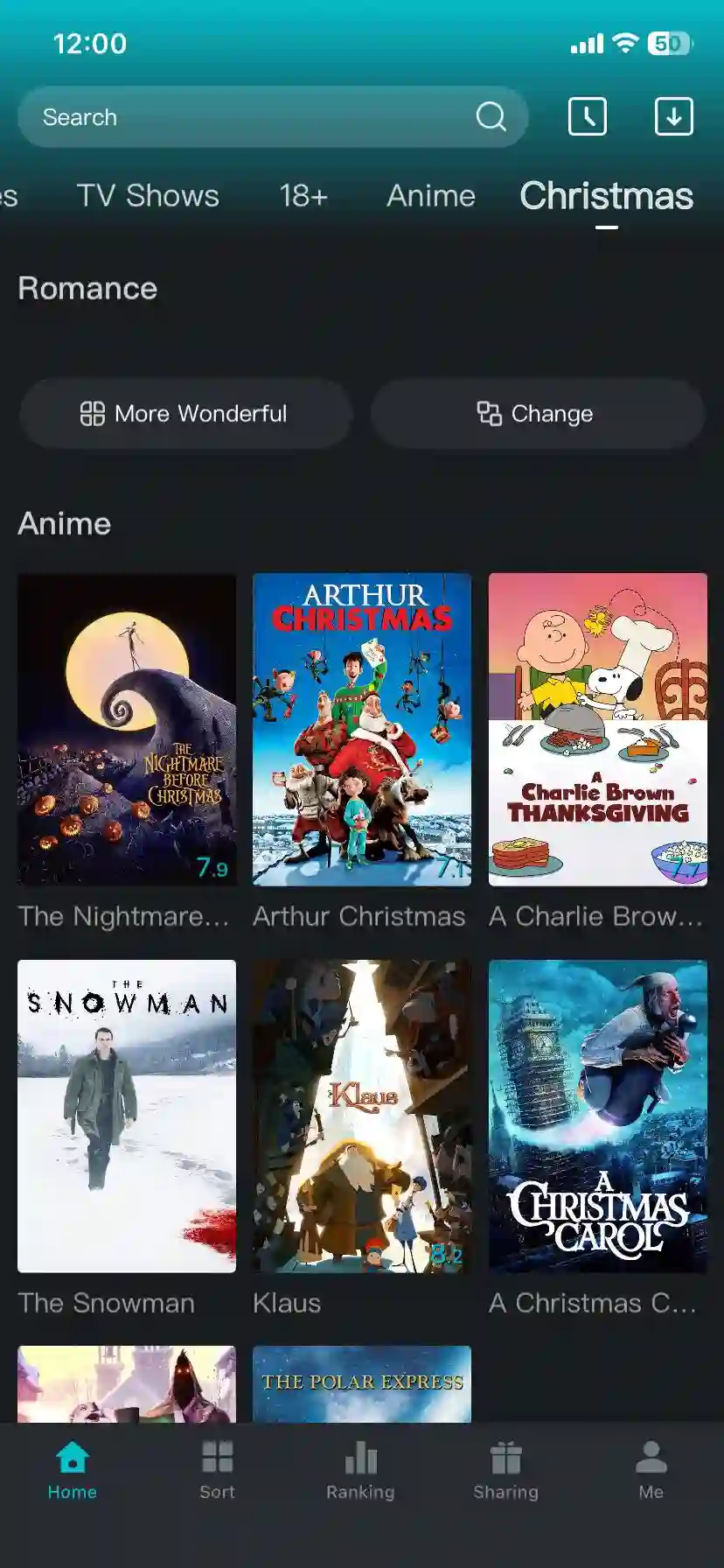The image size is (724, 1568).
Task: Switch to the TV Shows tab
Action: click(x=147, y=196)
